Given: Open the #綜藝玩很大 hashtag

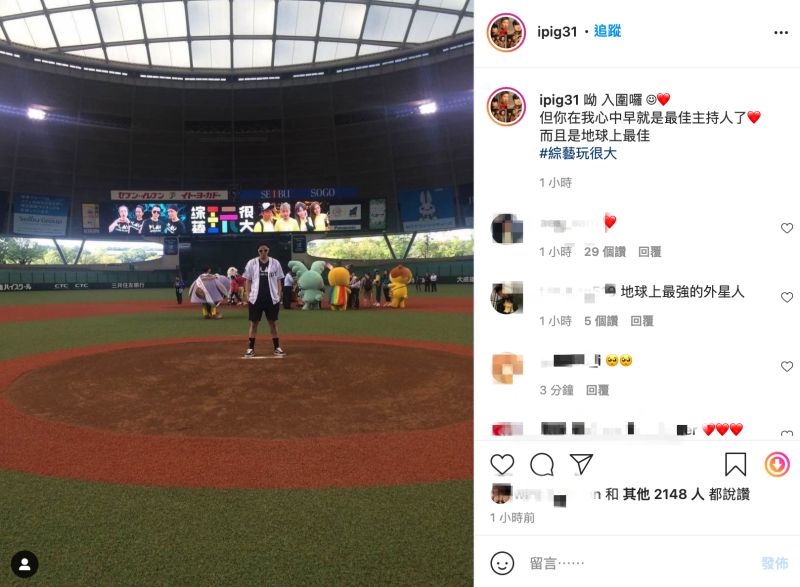Looking at the screenshot, I should pyautogui.click(x=578, y=153).
